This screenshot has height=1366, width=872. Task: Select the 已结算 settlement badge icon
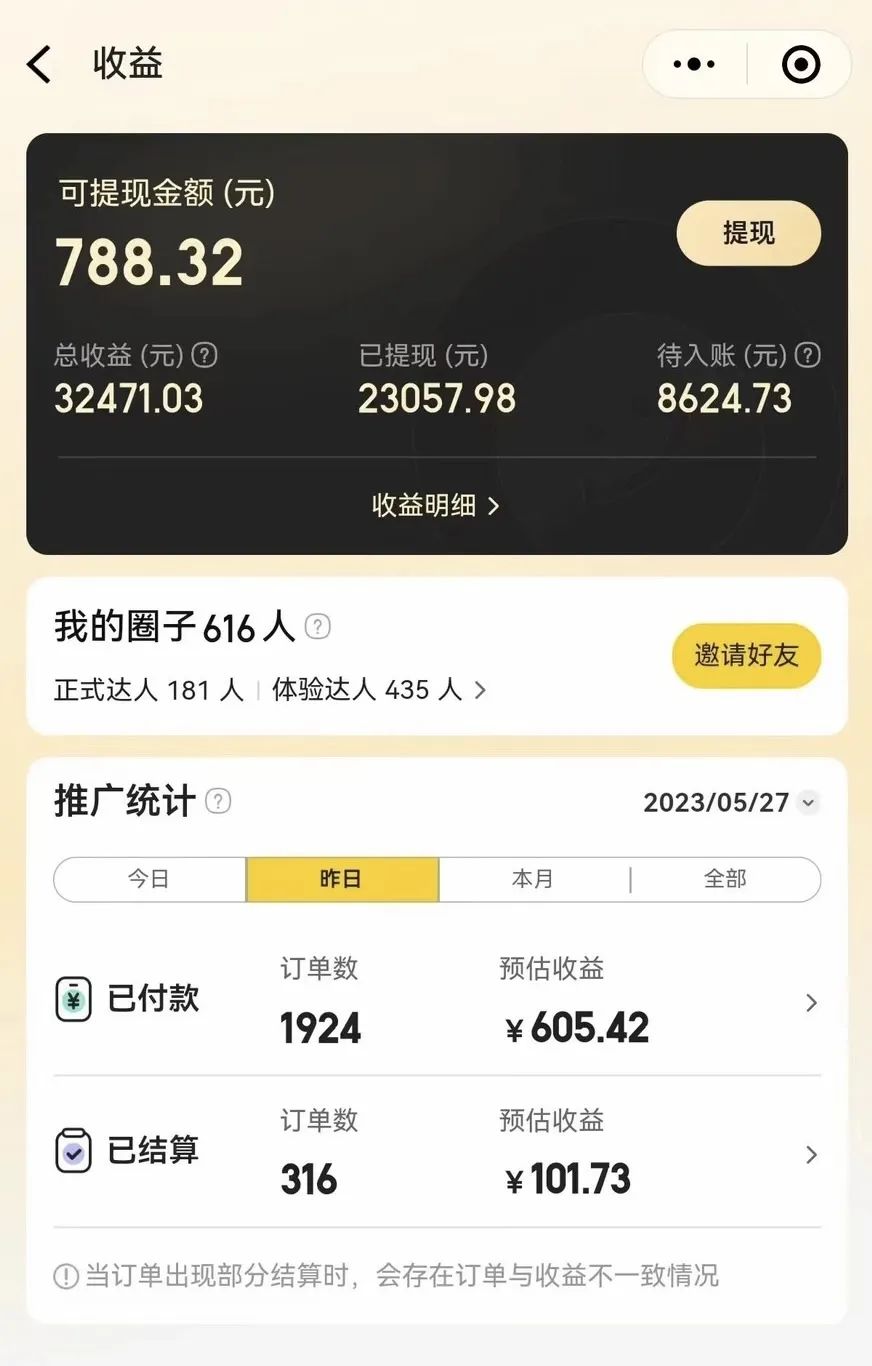[72, 1151]
